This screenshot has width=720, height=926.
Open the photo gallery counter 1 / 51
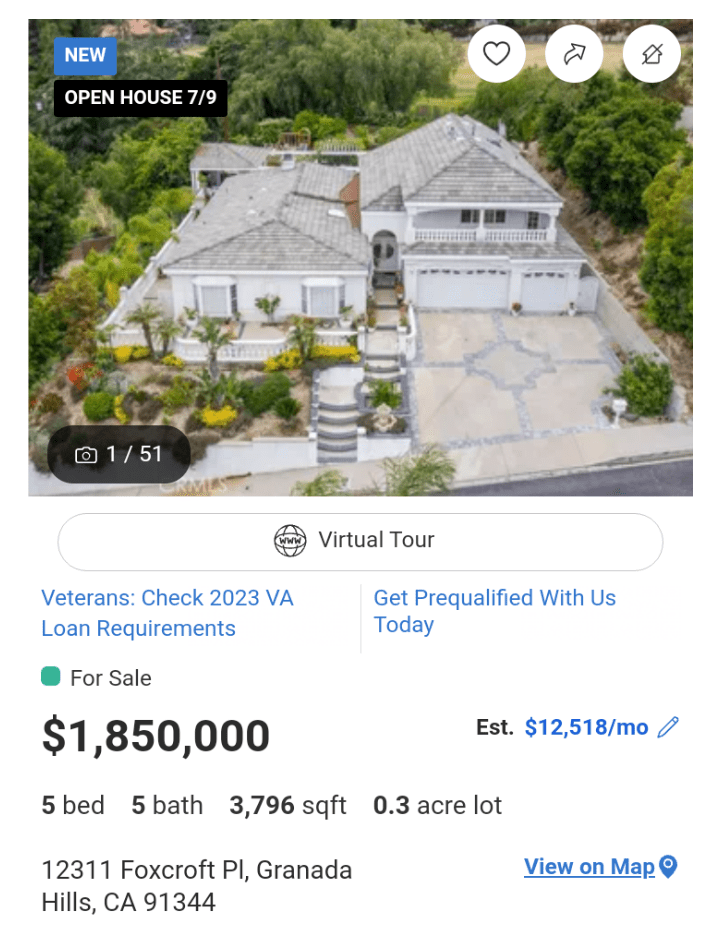(119, 454)
